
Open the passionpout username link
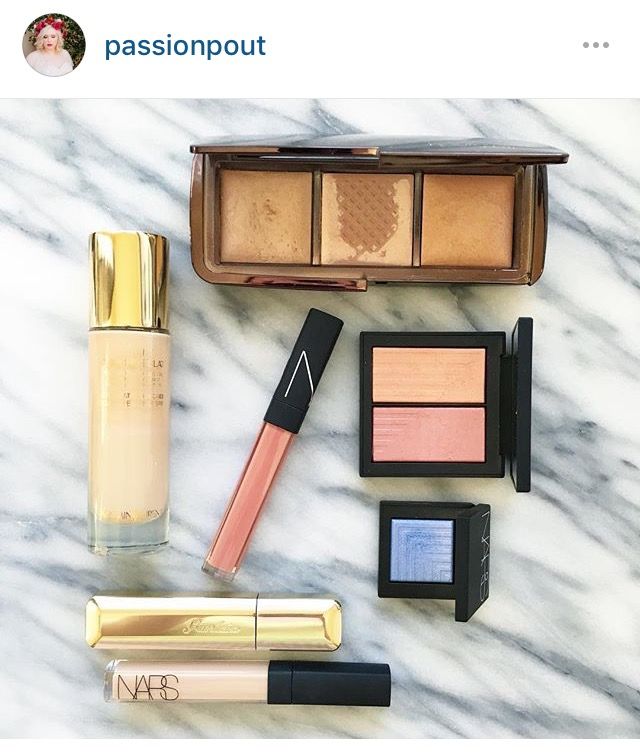pos(185,47)
